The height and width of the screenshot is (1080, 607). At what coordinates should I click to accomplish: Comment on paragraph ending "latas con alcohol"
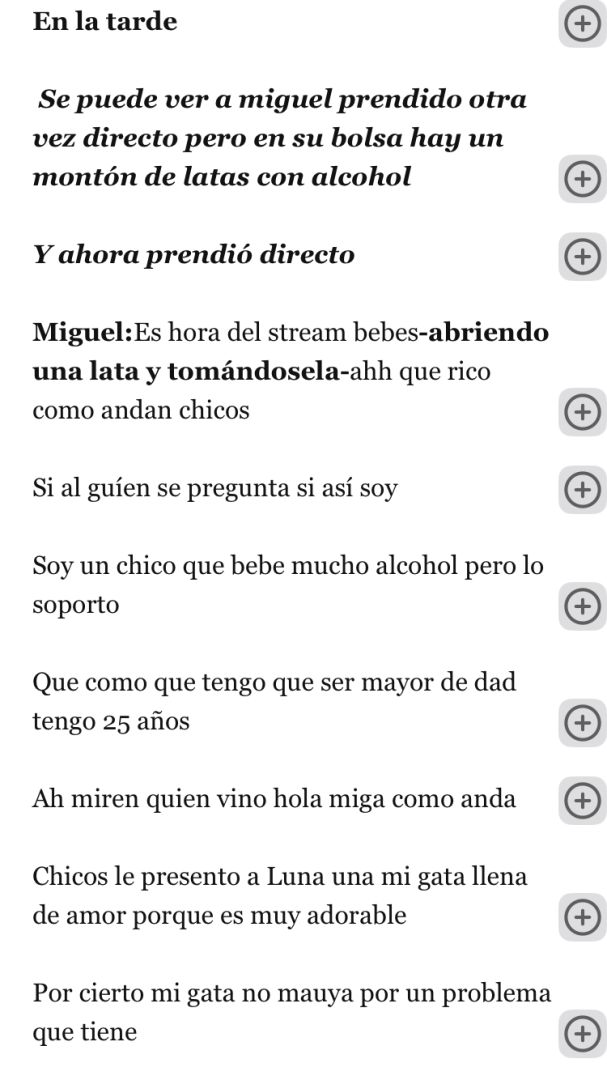[x=582, y=179]
